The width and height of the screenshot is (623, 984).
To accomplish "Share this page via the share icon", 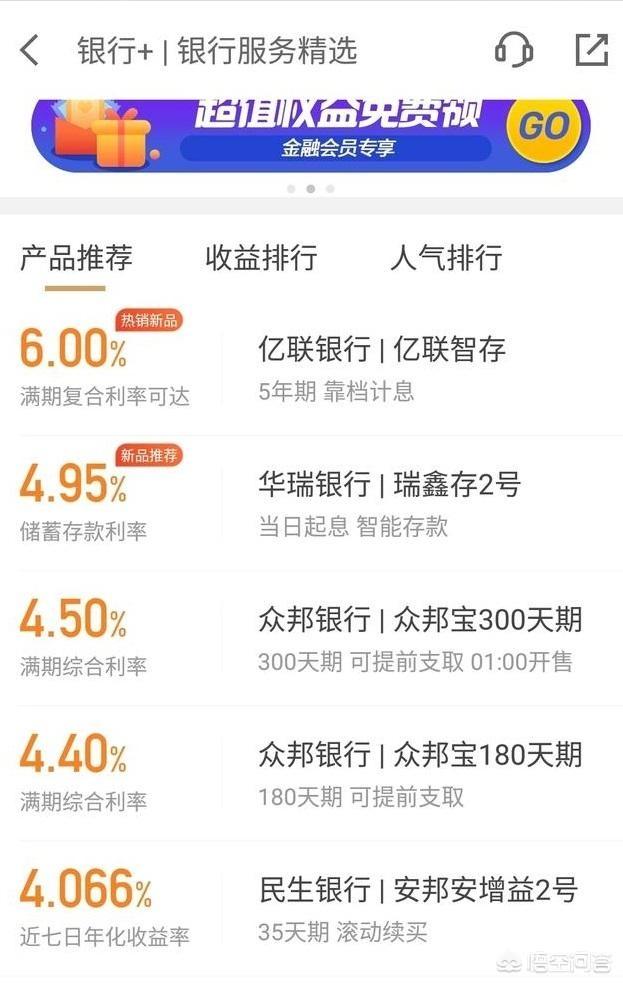I will (591, 50).
